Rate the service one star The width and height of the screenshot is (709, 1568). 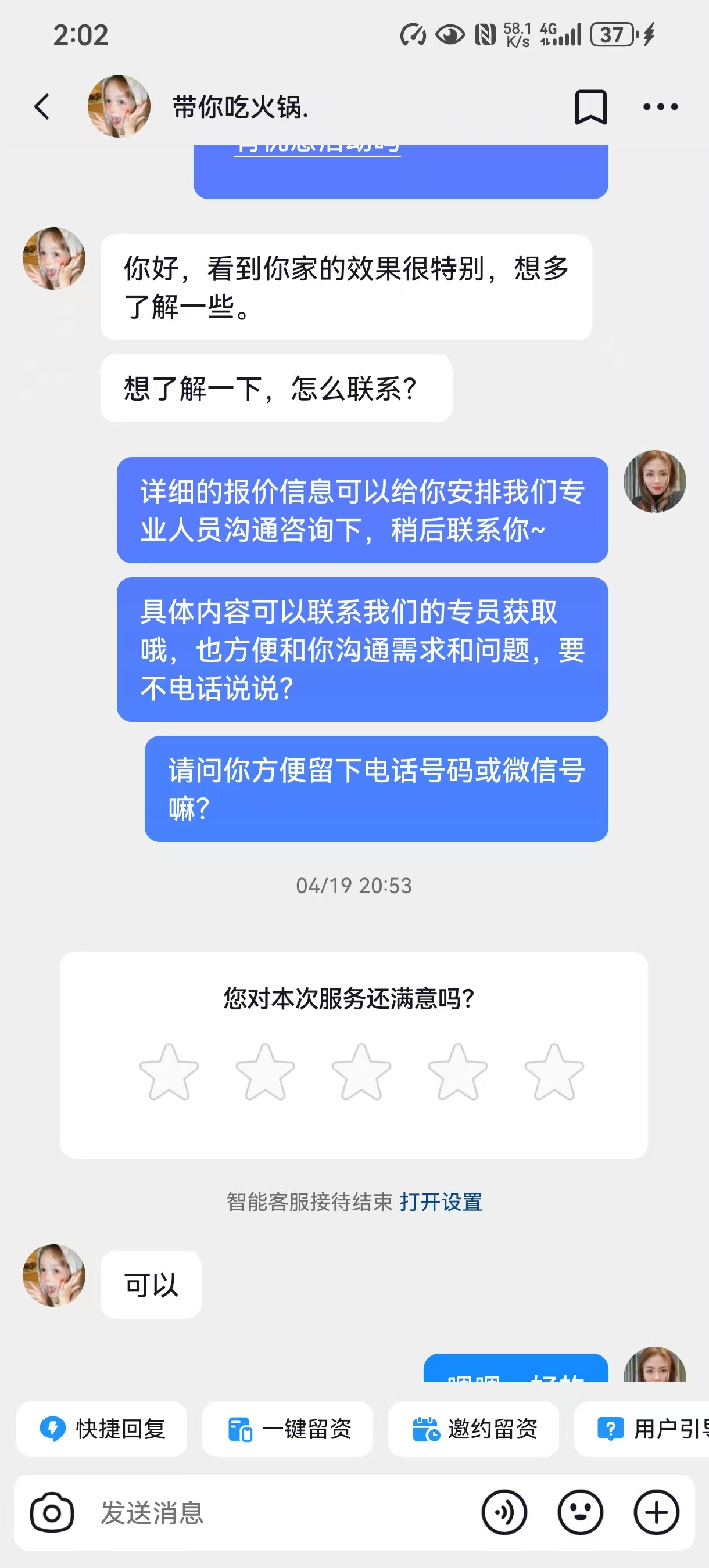(169, 1073)
